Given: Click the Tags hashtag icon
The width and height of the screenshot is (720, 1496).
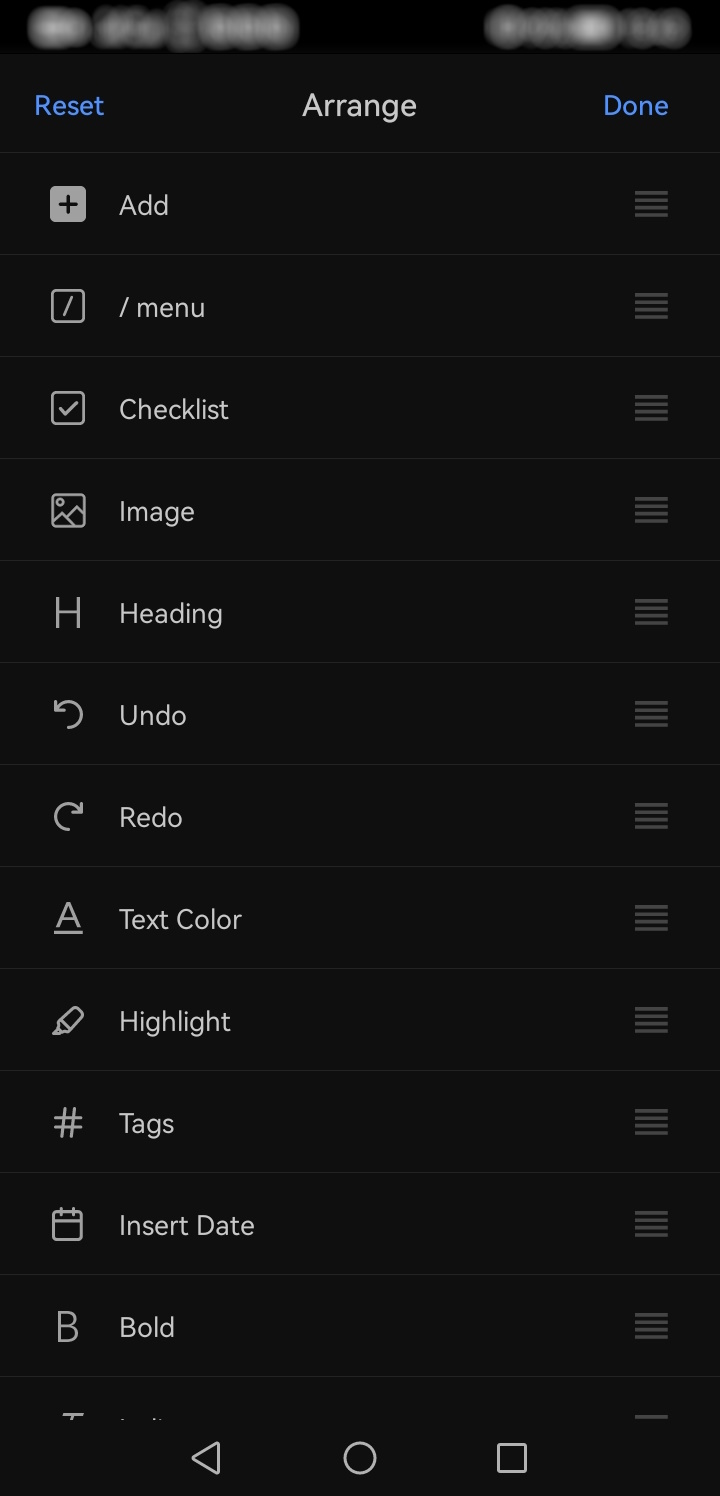Looking at the screenshot, I should coord(67,1122).
